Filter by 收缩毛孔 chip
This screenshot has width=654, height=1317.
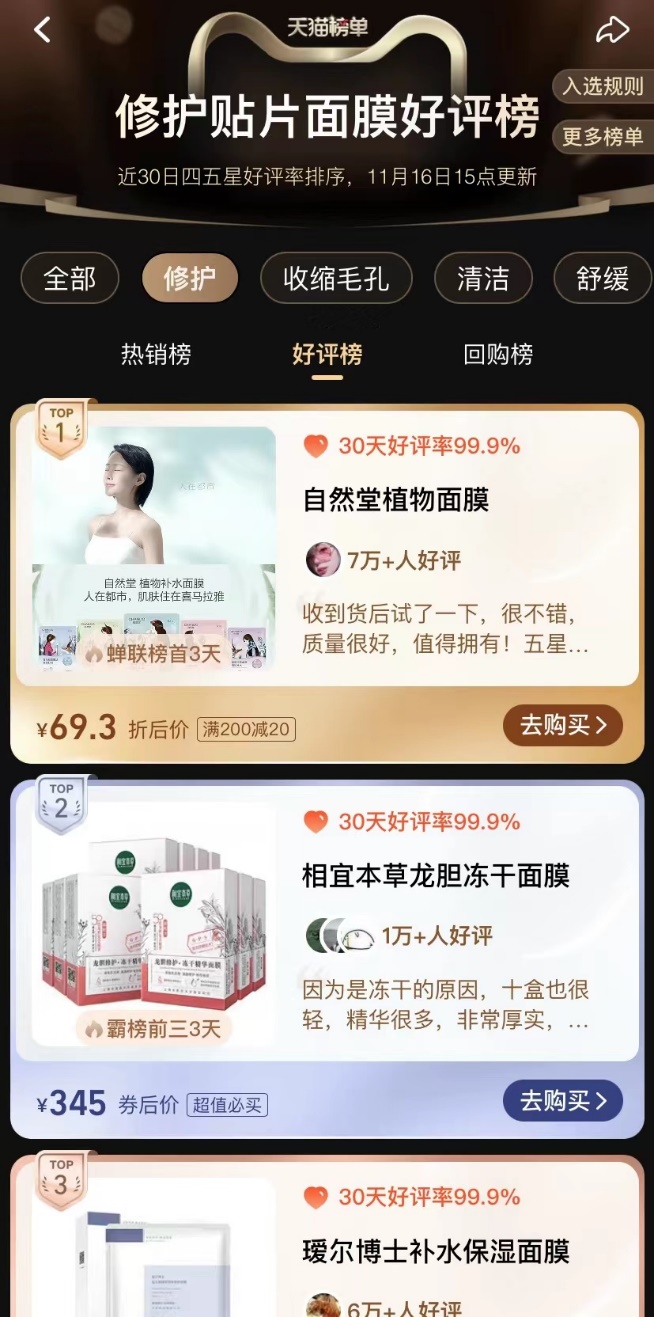(335, 278)
